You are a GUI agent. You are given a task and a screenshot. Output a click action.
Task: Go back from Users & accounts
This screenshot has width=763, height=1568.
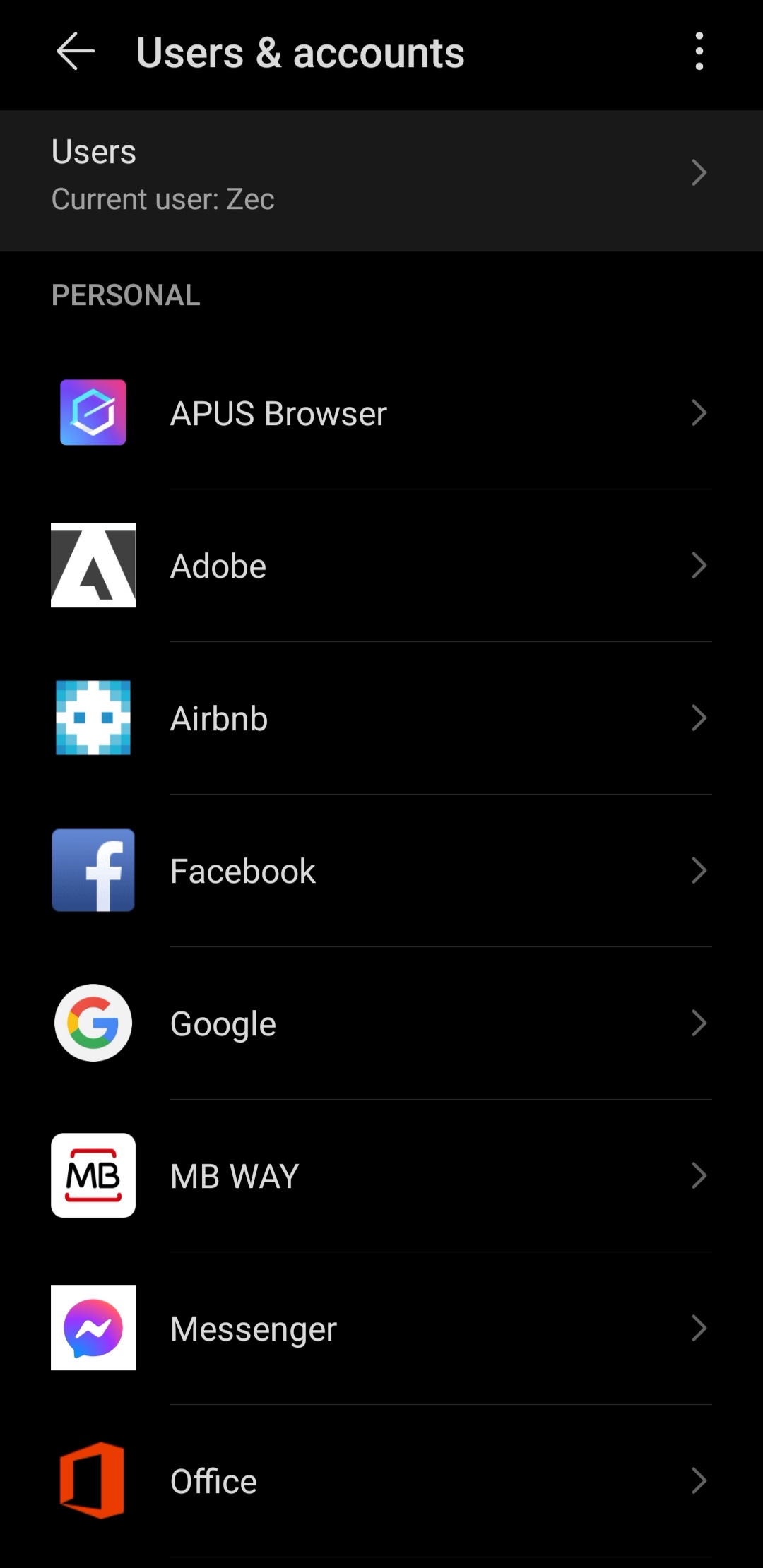click(75, 52)
